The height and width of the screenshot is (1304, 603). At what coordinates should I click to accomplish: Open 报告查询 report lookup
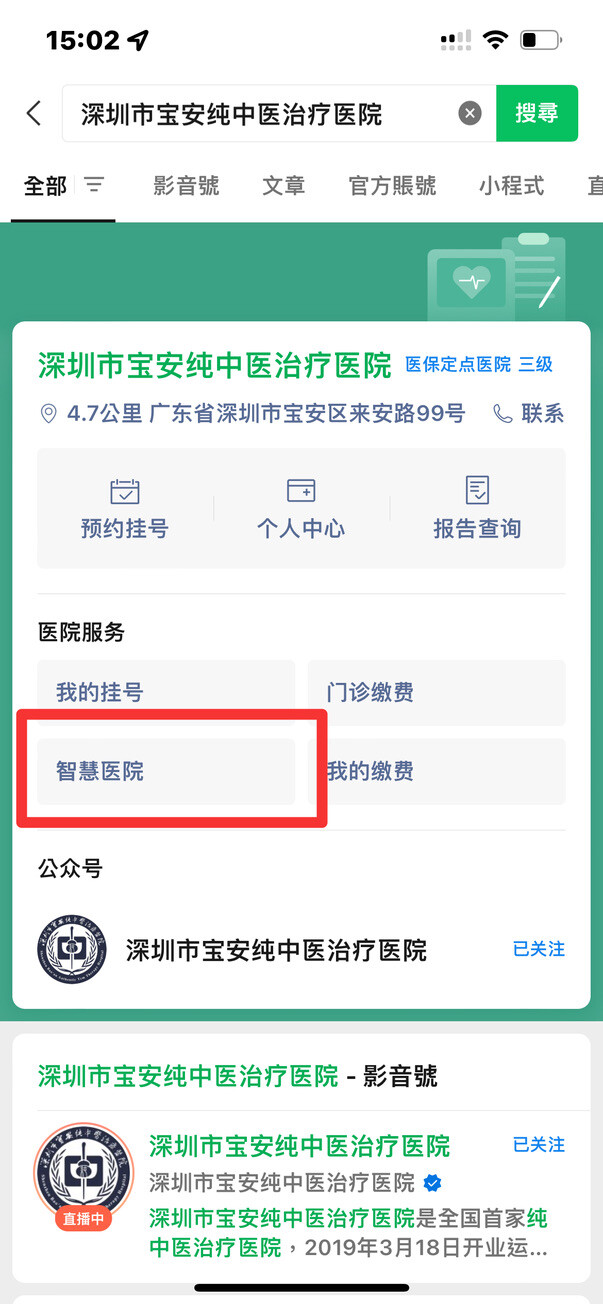click(x=477, y=509)
